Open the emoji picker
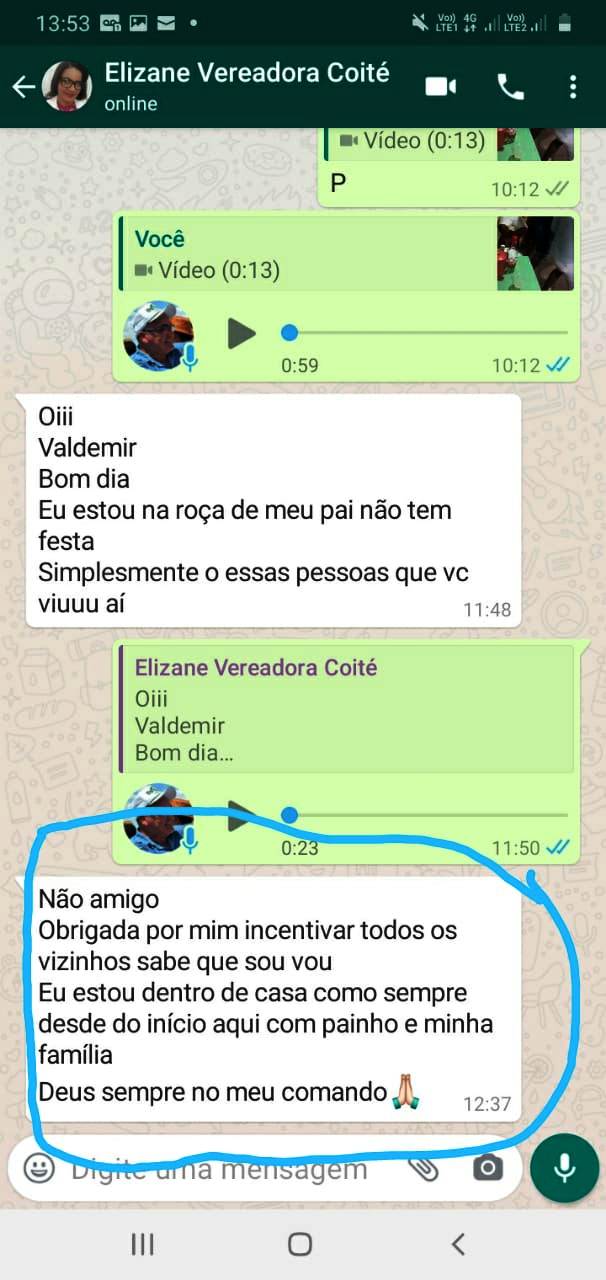The height and width of the screenshot is (1280, 606). [x=39, y=1168]
